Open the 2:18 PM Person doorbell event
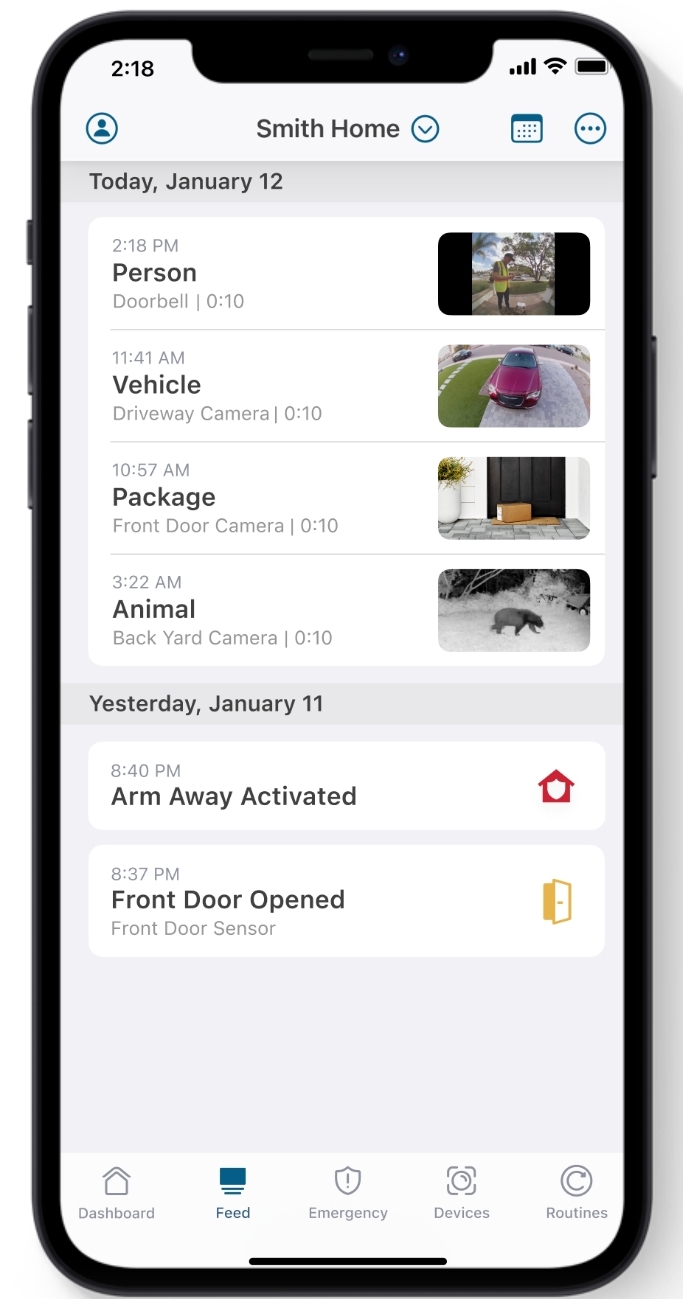683x1299 pixels. click(346, 274)
